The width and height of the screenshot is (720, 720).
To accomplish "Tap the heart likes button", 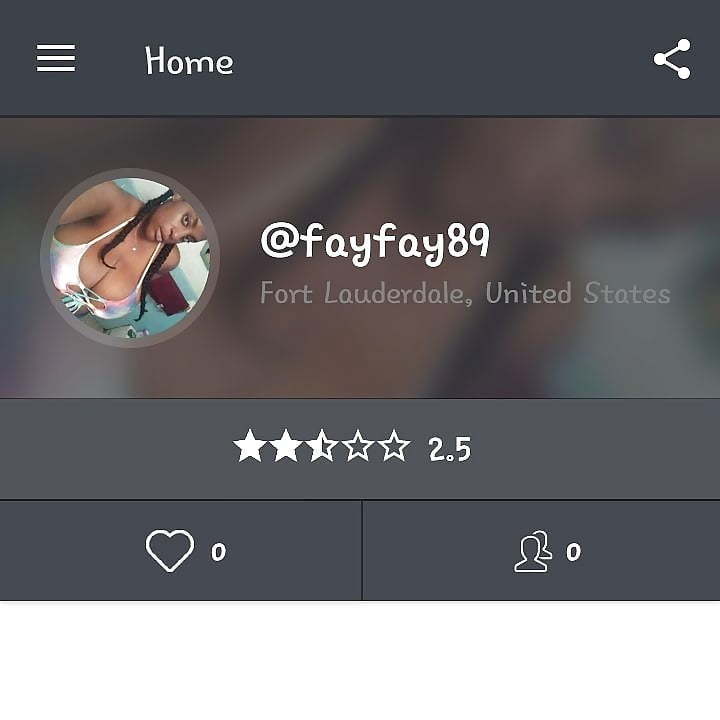I will [x=170, y=551].
